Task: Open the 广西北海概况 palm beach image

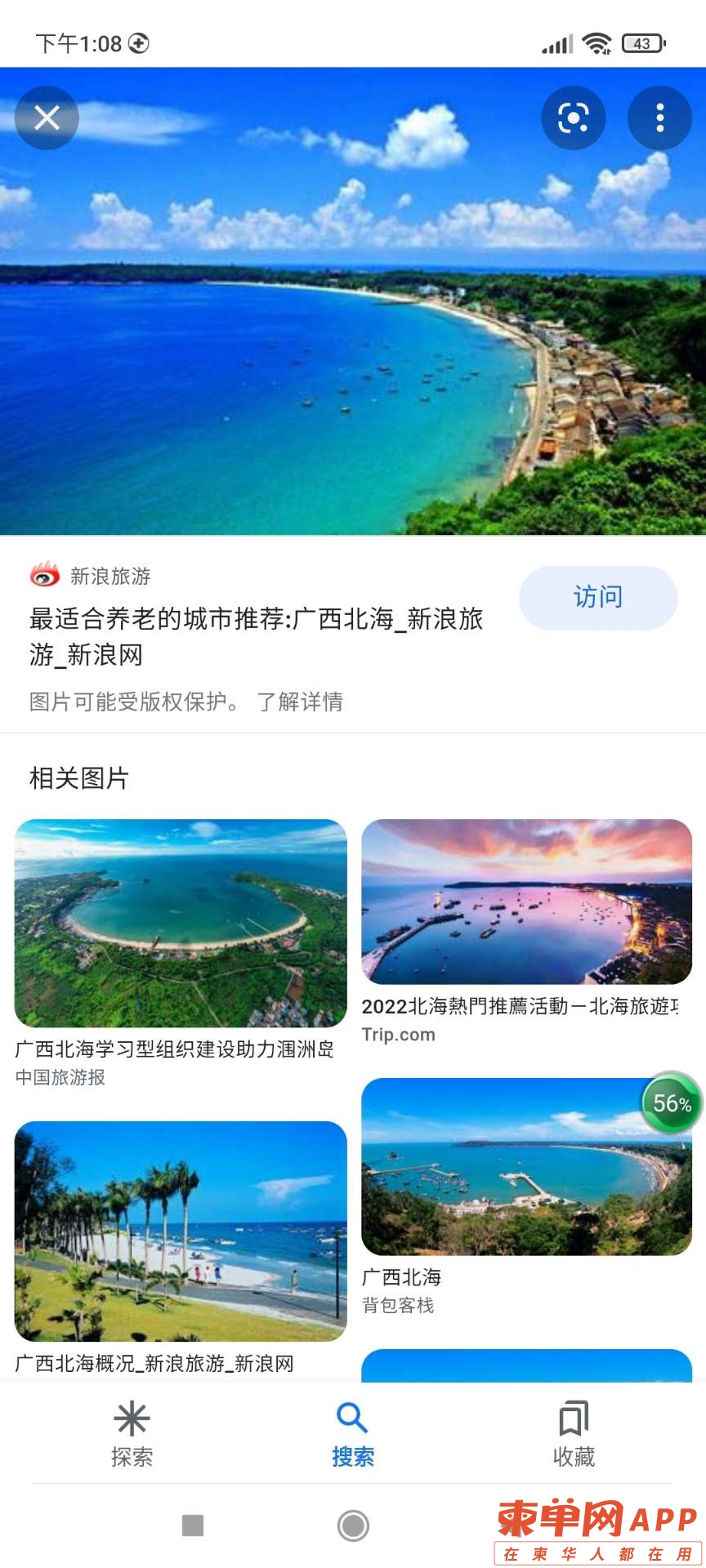Action: [x=181, y=1231]
